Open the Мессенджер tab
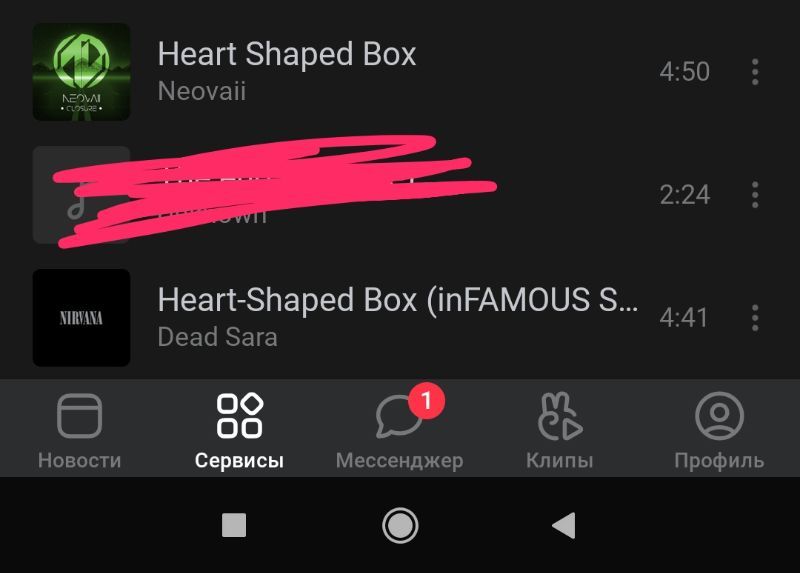The image size is (800, 573). (399, 430)
